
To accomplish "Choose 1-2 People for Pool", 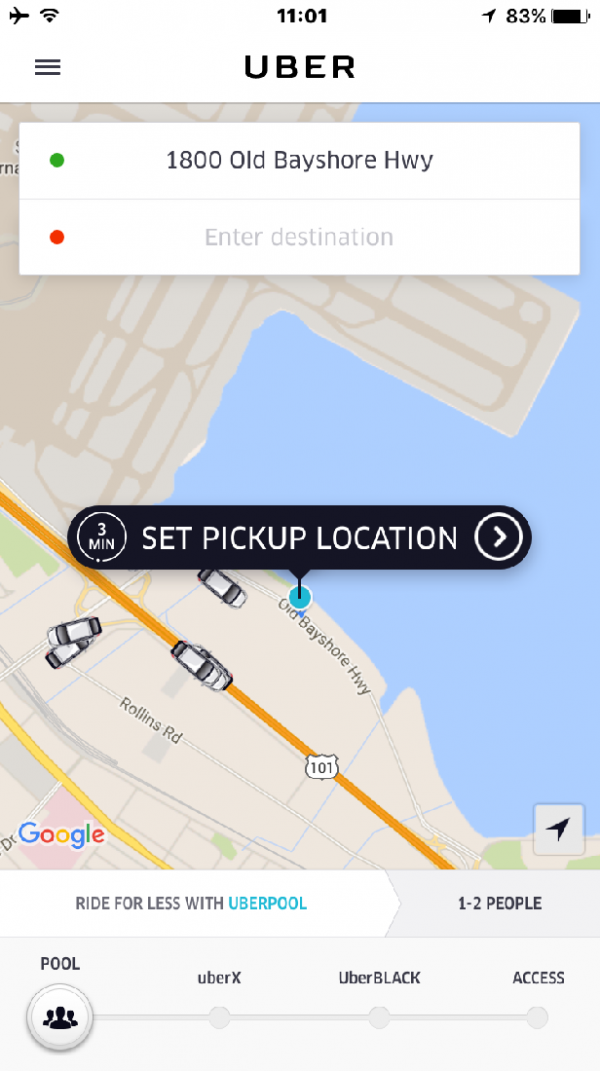I will (500, 903).
